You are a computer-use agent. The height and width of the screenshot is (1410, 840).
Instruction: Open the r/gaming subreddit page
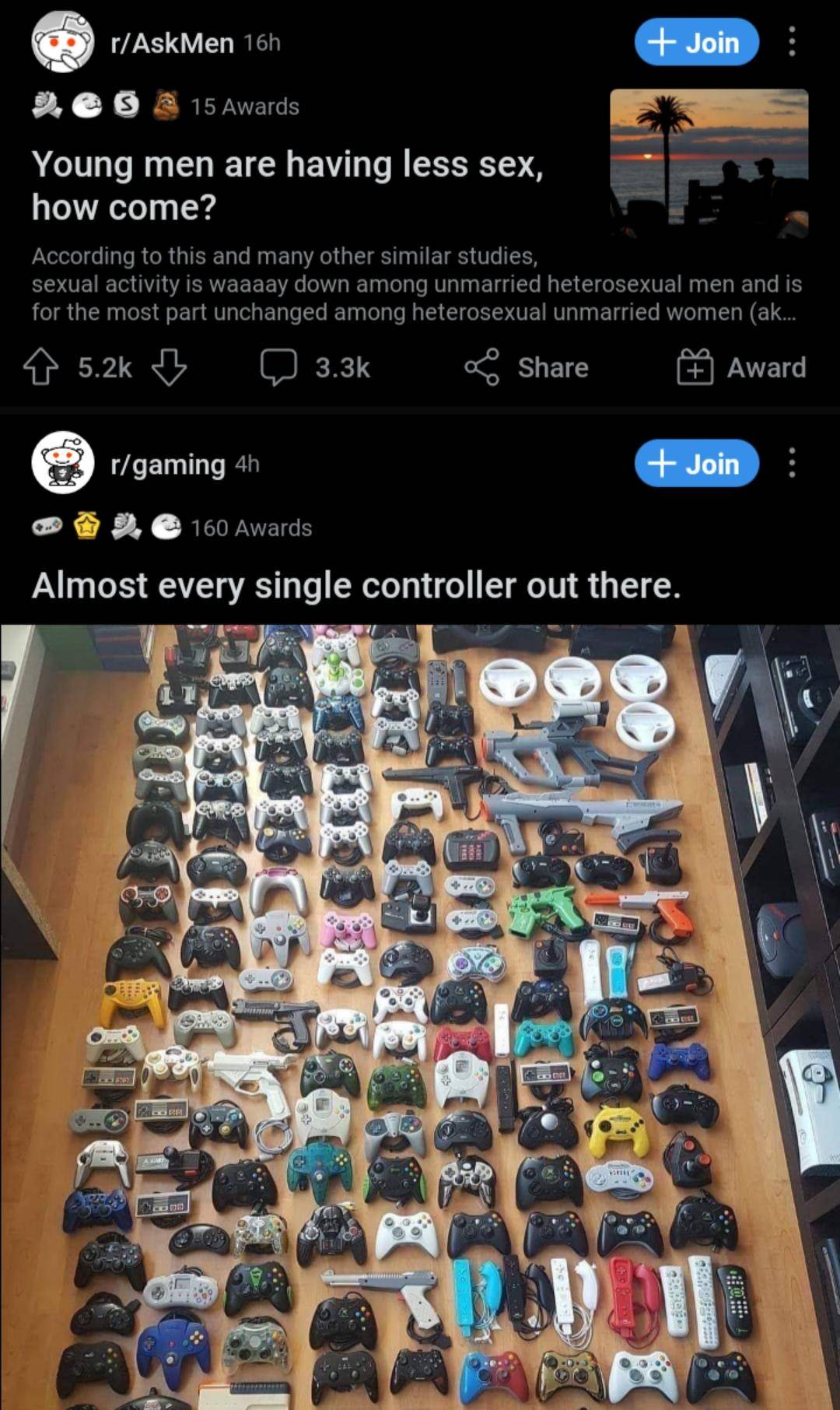click(x=168, y=465)
